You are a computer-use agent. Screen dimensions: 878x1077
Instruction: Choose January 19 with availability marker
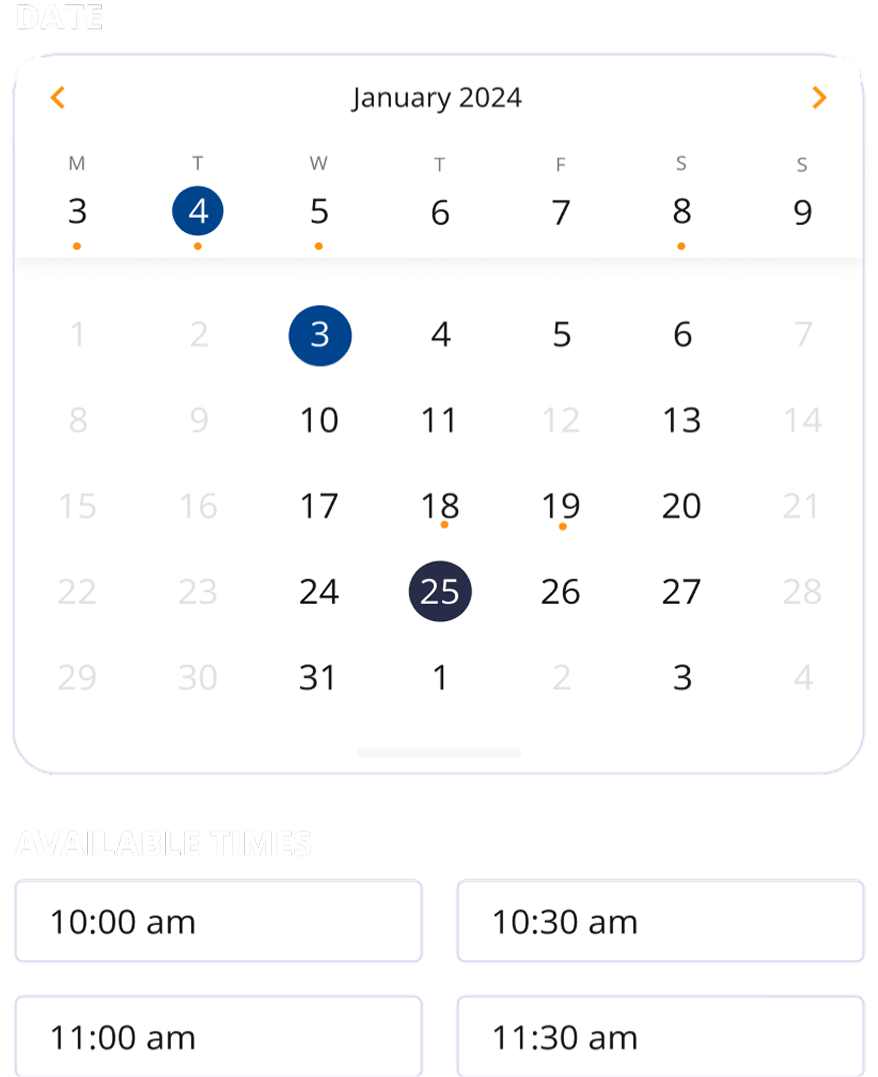pos(561,506)
